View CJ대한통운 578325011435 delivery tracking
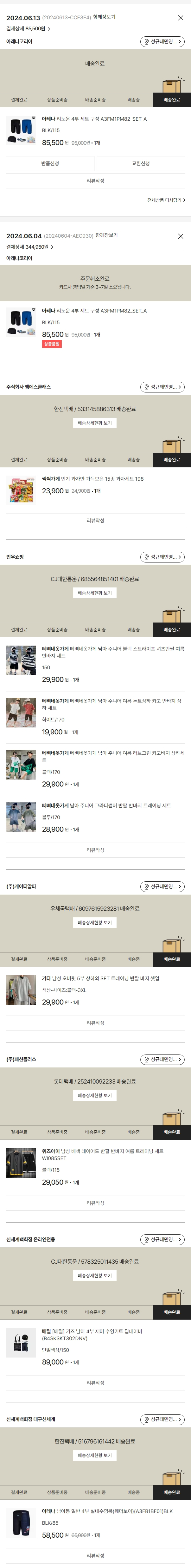This screenshot has width=191, height=1568. tap(95, 1275)
